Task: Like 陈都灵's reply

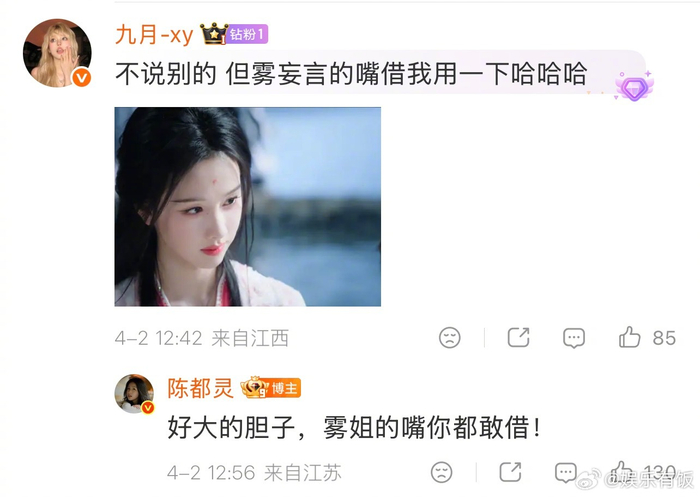Action: [x=622, y=471]
